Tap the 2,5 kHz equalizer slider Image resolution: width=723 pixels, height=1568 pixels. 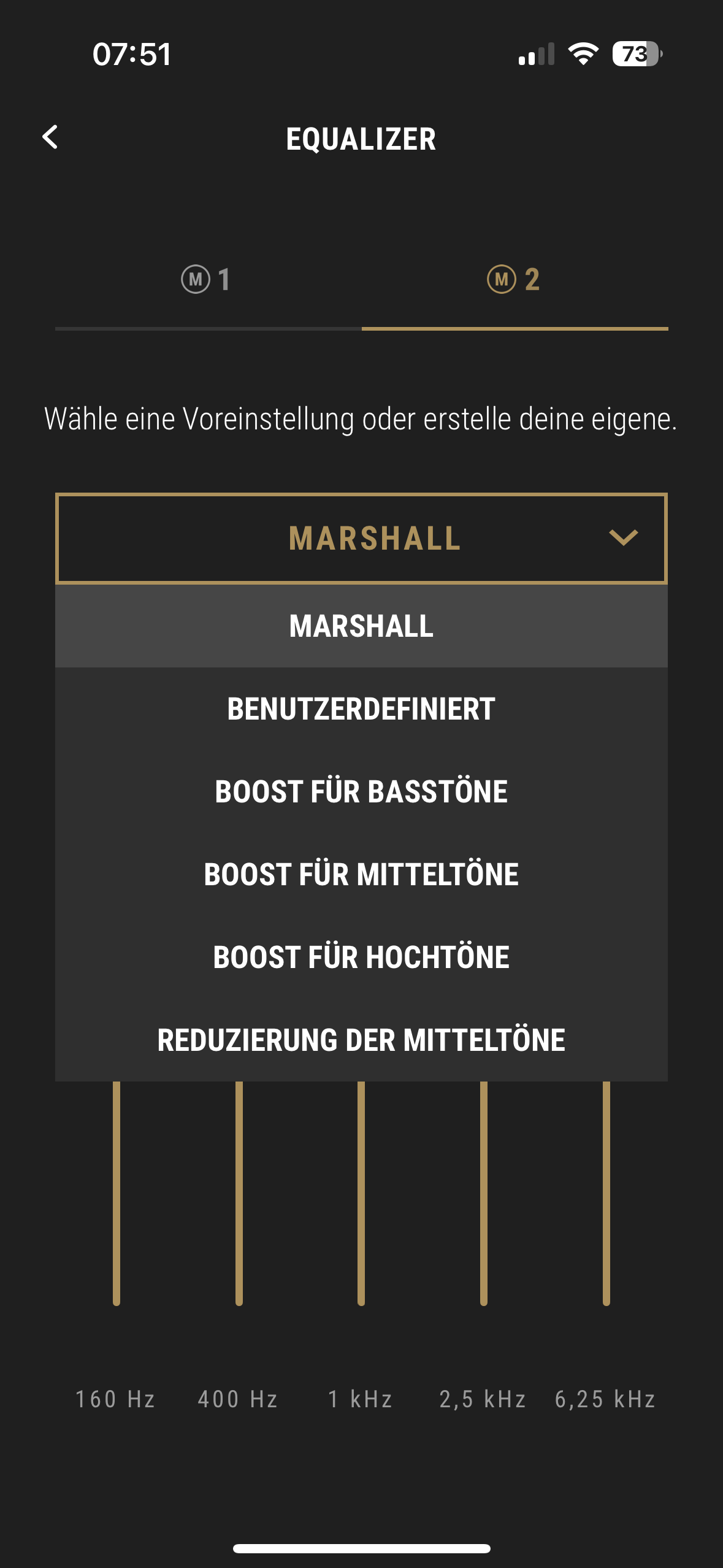coord(484,1193)
